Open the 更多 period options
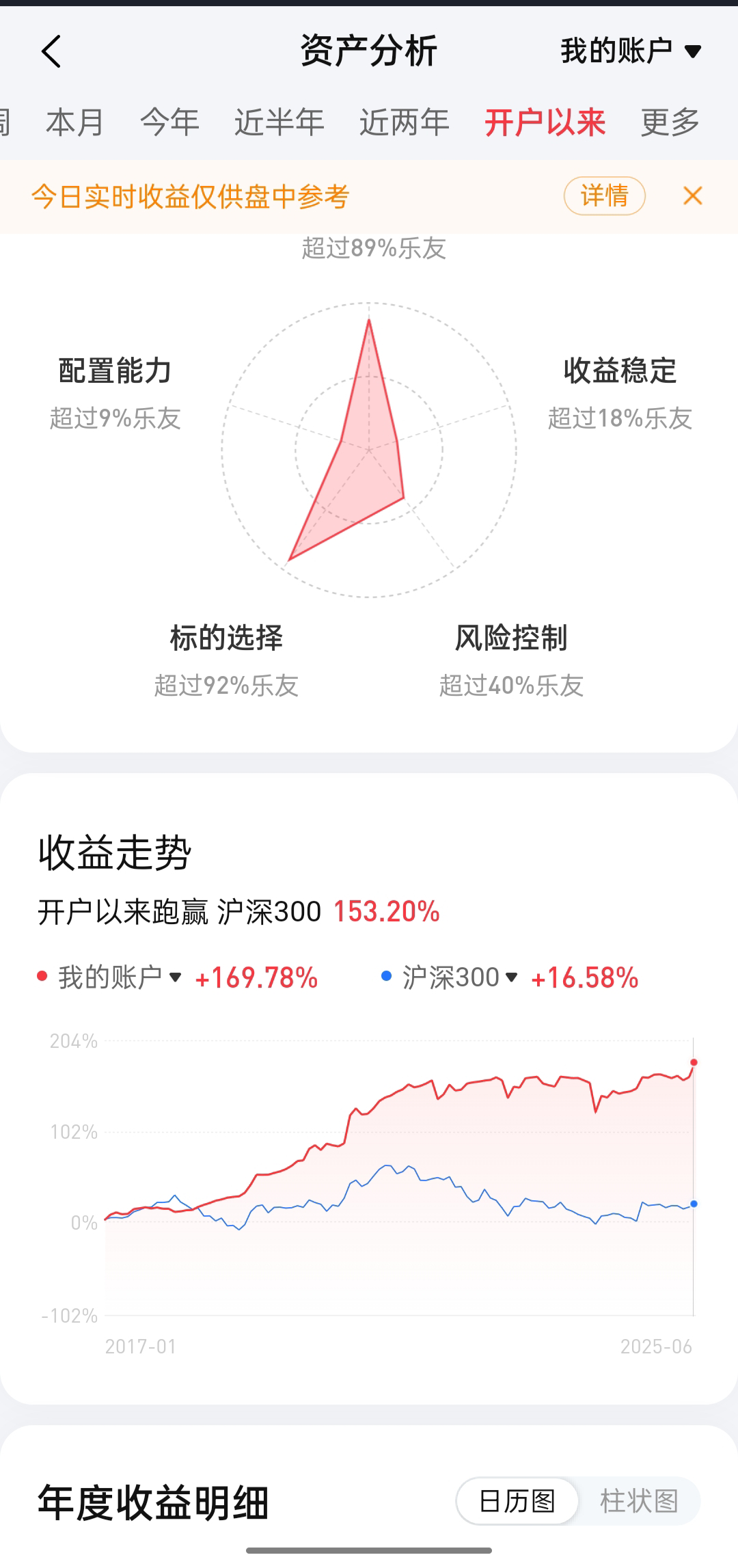The height and width of the screenshot is (1568, 738). (670, 123)
